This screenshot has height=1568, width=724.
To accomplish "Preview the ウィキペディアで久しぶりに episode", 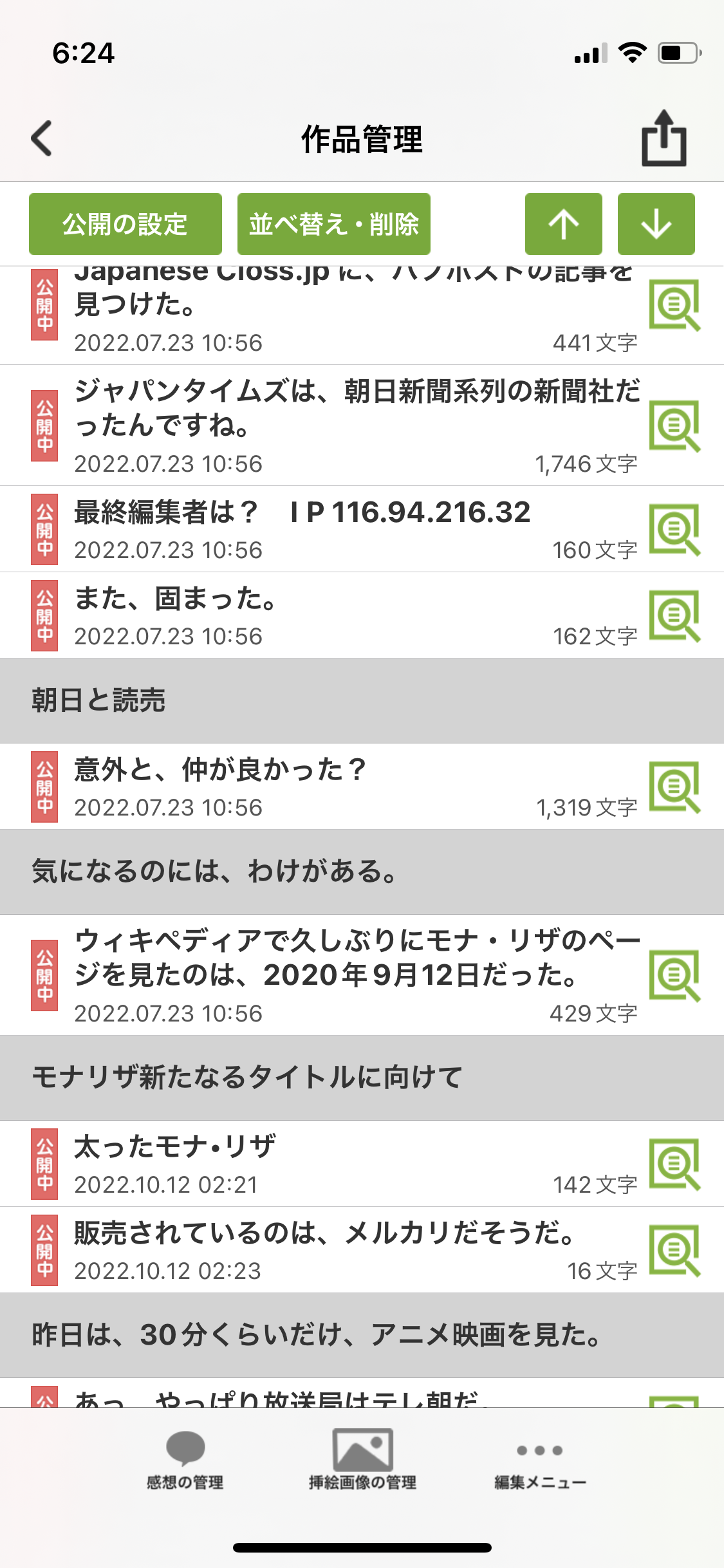I will tap(674, 975).
